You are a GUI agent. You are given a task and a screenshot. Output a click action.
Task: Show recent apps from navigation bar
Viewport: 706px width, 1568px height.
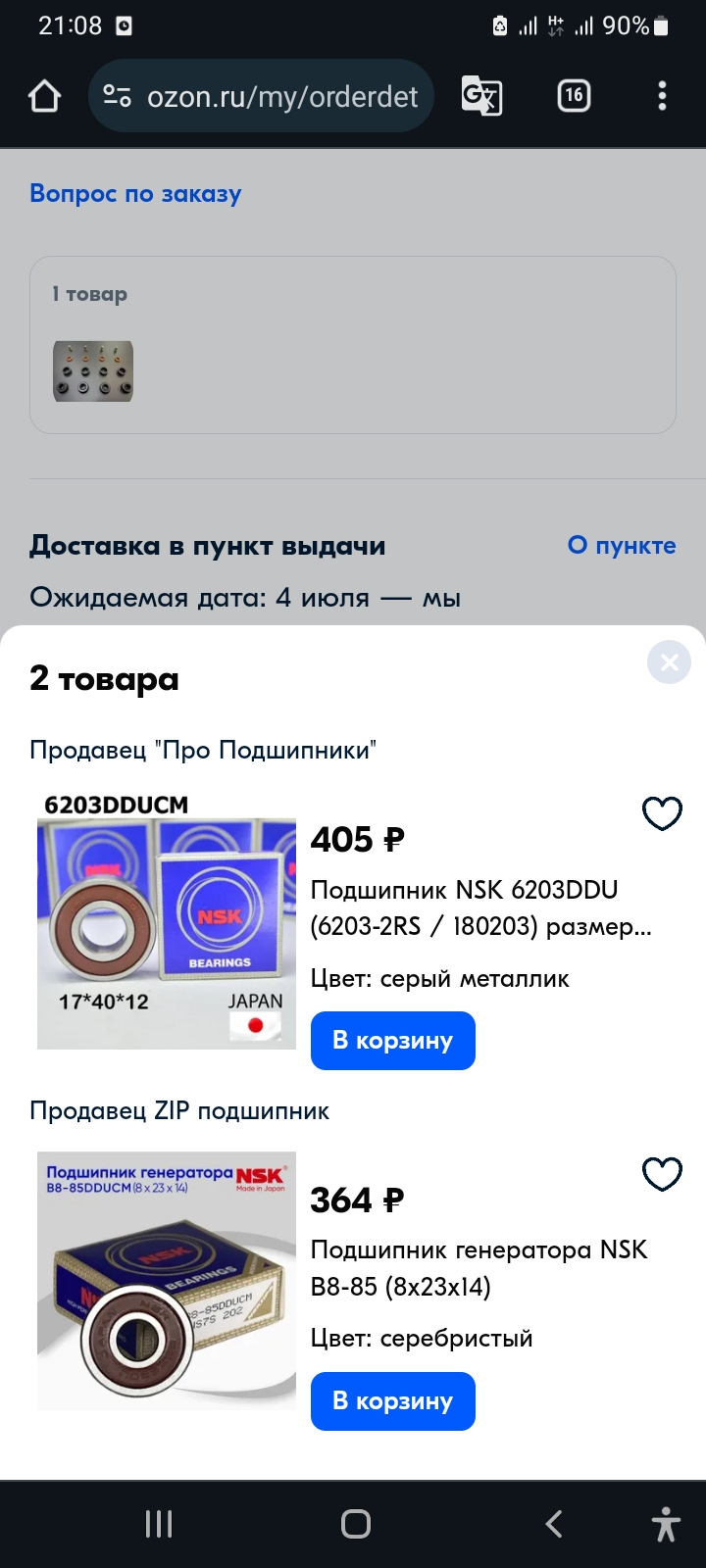159,1524
